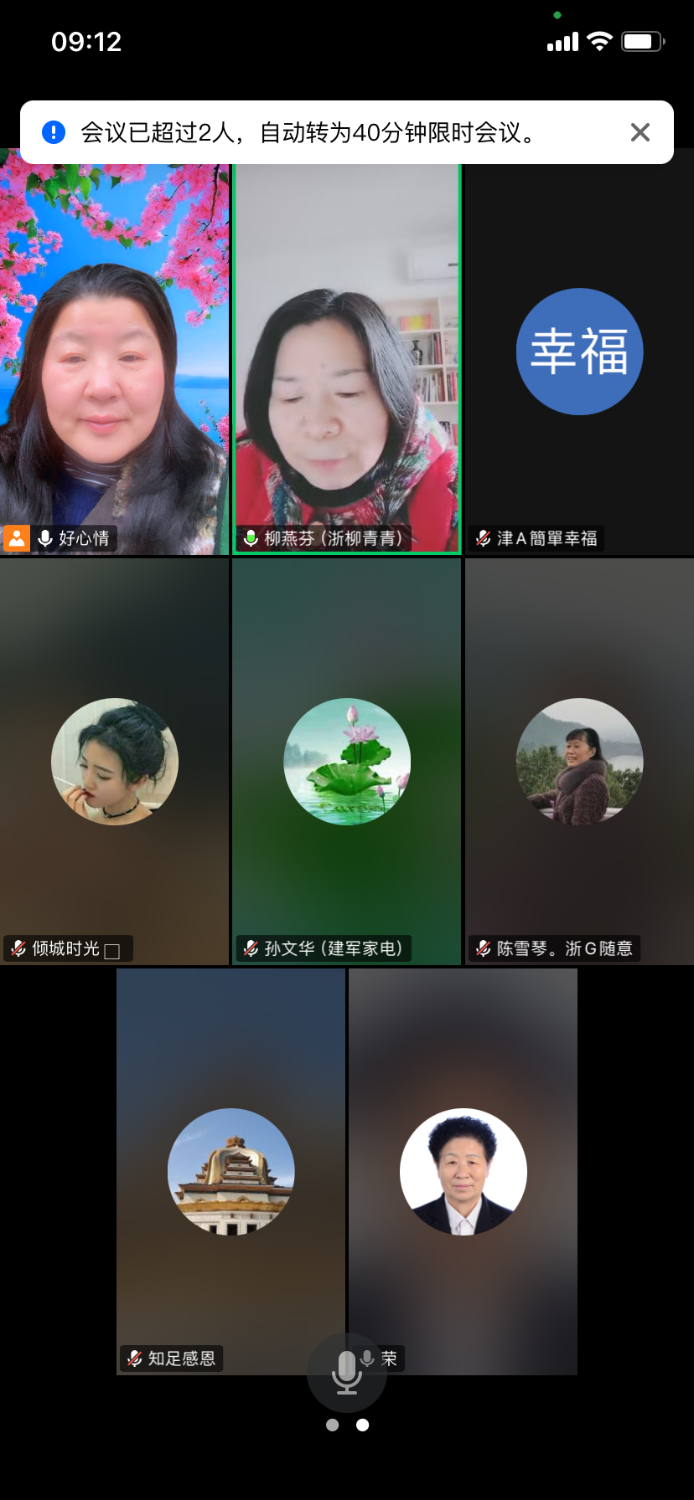The width and height of the screenshot is (694, 1500).
Task: Choose the tile of 孙文华 (建军家电)
Action: [x=347, y=762]
